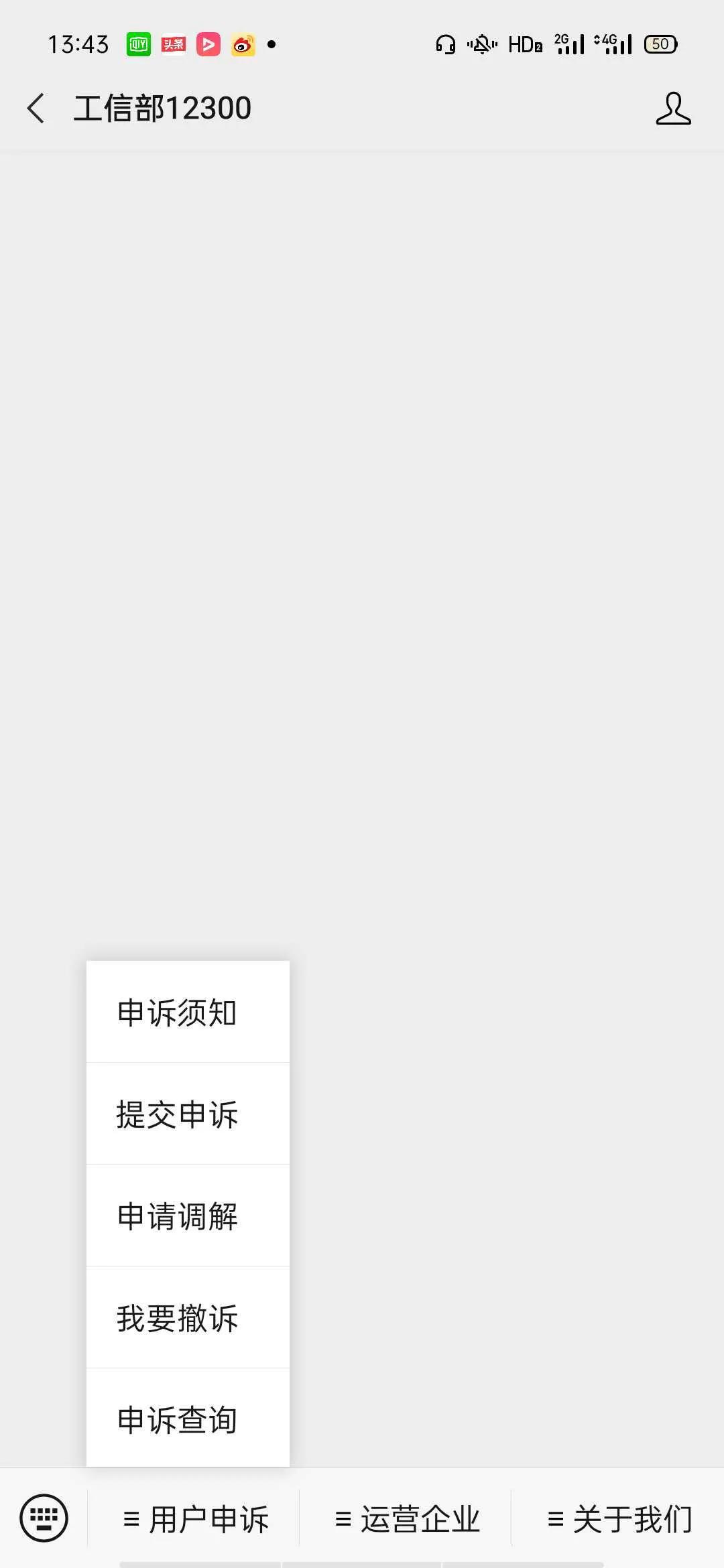The image size is (724, 1568).
Task: Select 申请调解 mediation option
Action: 178,1216
